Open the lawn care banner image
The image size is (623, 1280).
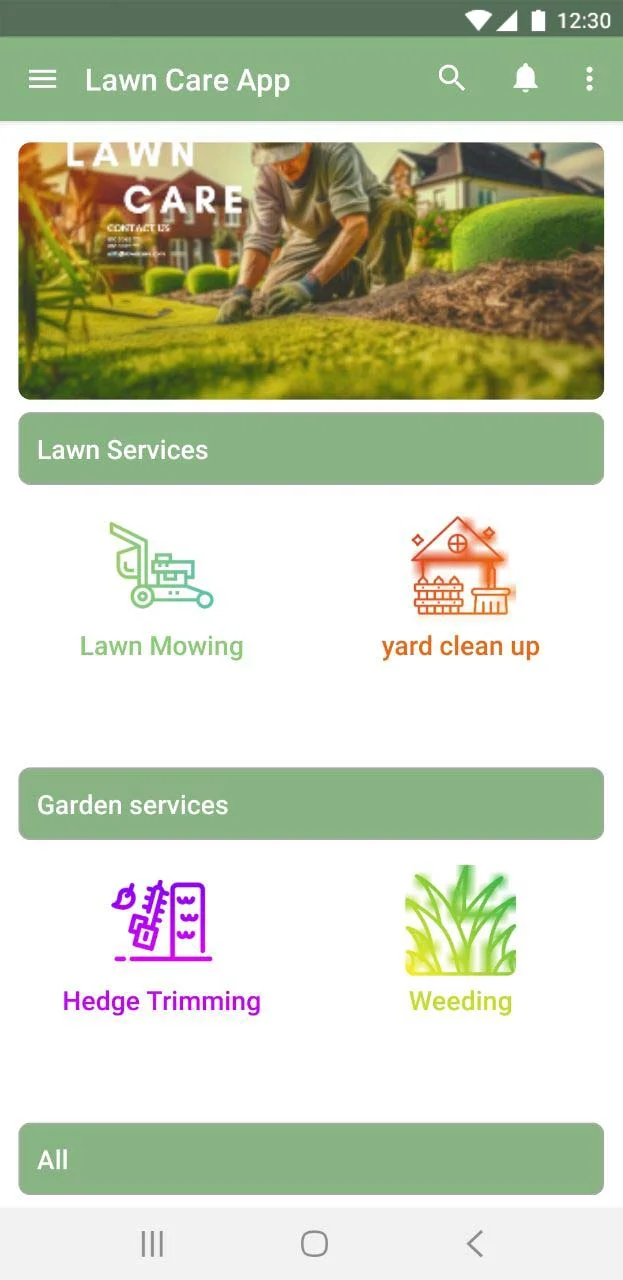pyautogui.click(x=311, y=271)
